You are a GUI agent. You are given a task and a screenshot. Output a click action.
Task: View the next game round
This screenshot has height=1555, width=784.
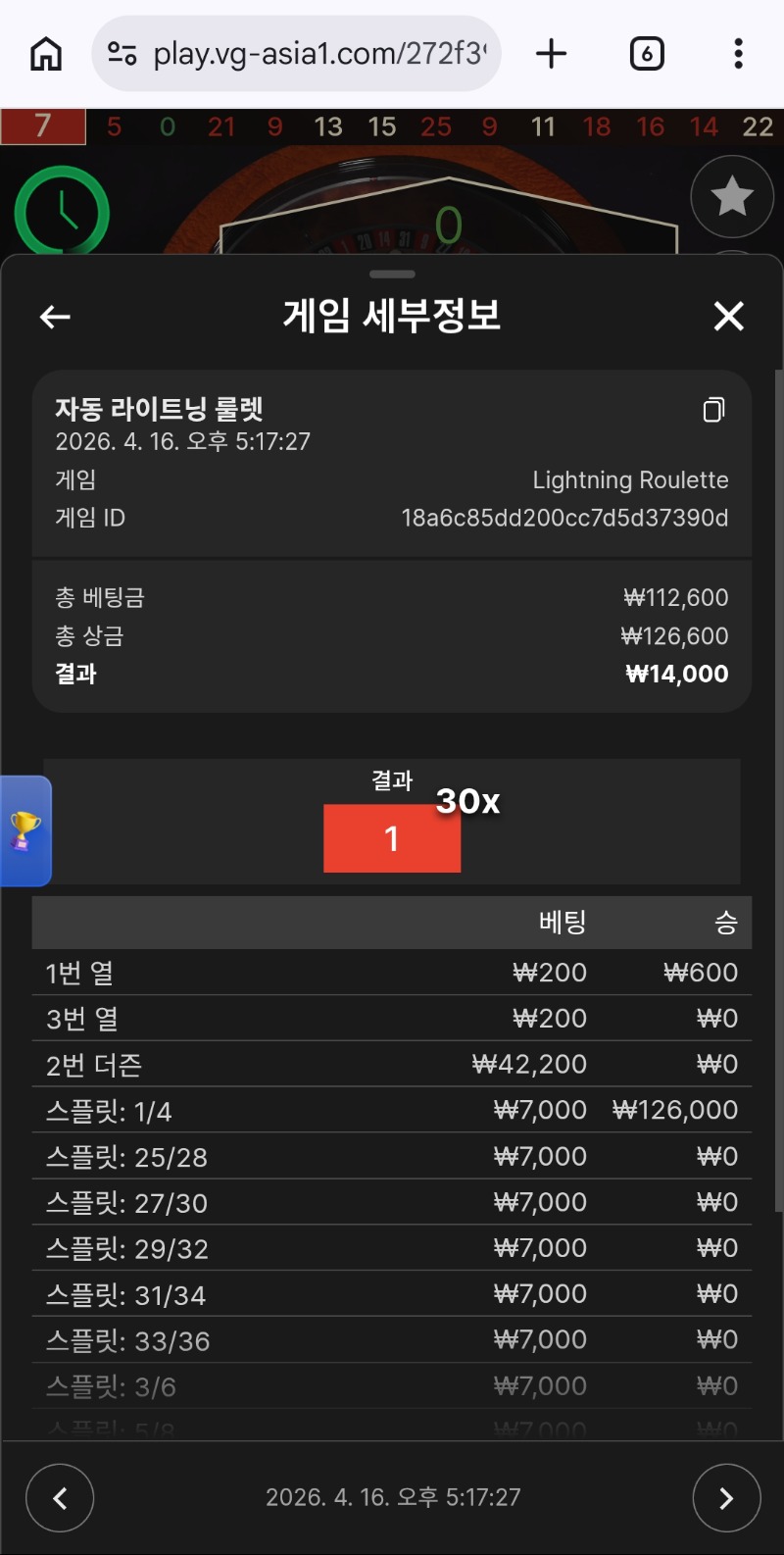point(726,1497)
